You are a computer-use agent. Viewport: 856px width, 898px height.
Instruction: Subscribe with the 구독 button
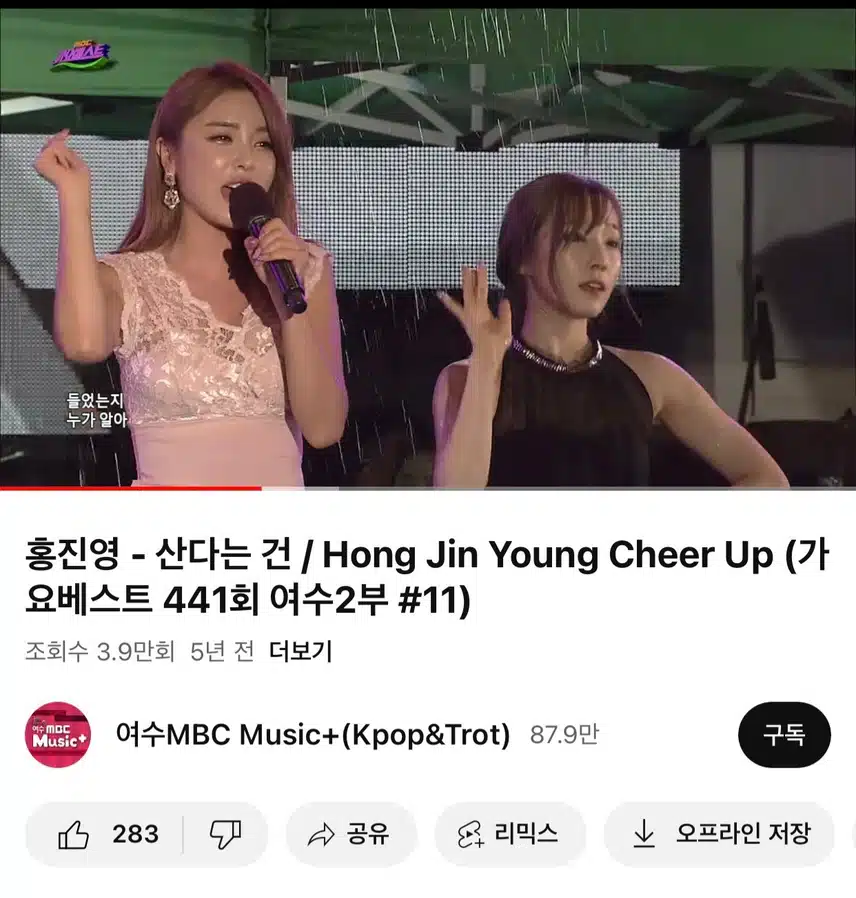pos(784,735)
